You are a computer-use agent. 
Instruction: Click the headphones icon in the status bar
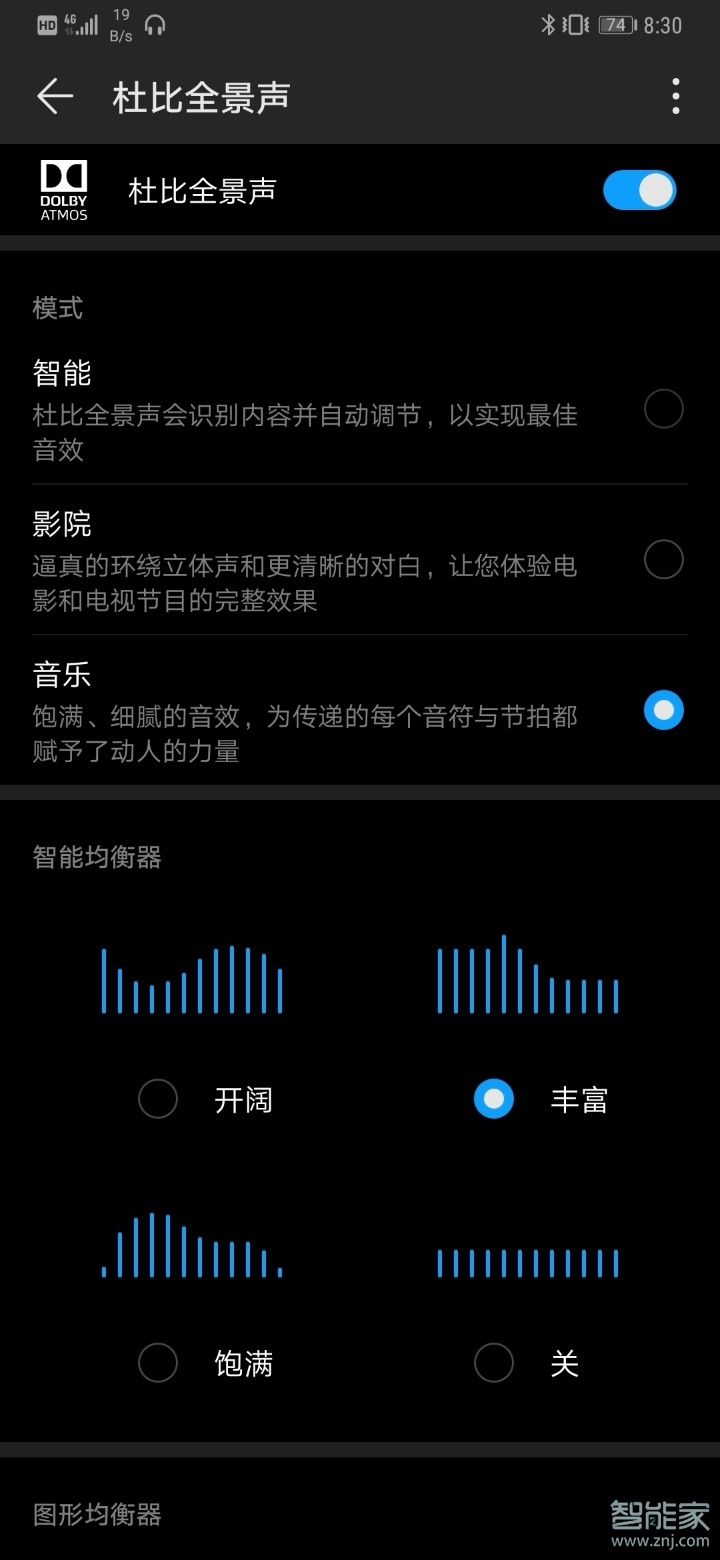(155, 24)
